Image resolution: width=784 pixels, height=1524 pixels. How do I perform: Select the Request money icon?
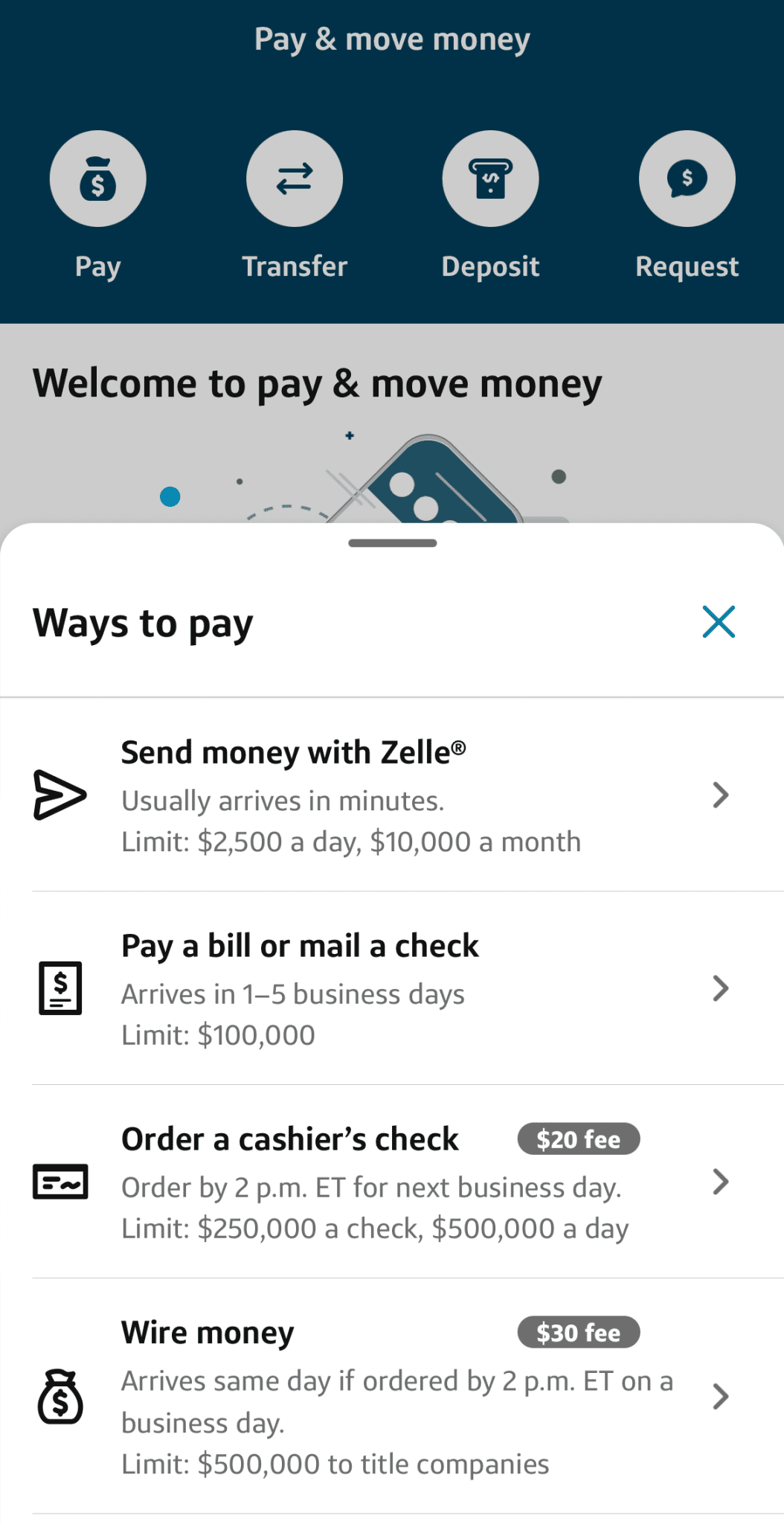[686, 179]
